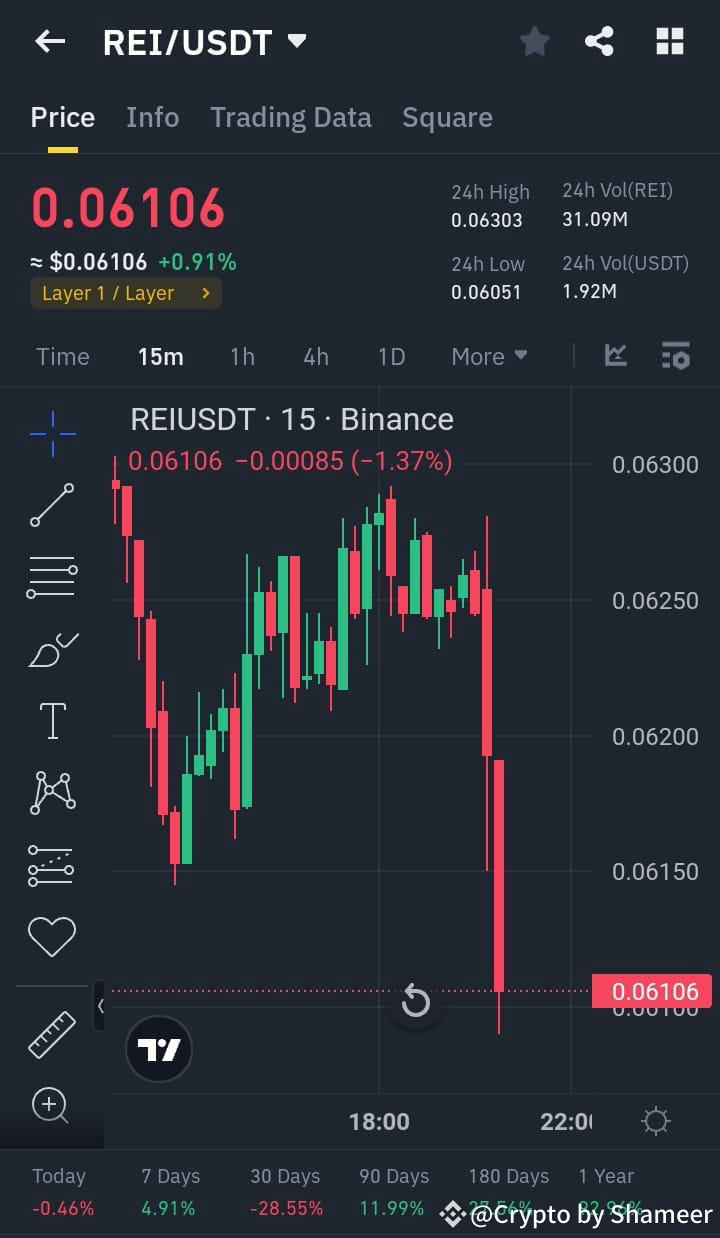Select the crosshair cursor tool
720x1238 pixels.
pyautogui.click(x=52, y=432)
